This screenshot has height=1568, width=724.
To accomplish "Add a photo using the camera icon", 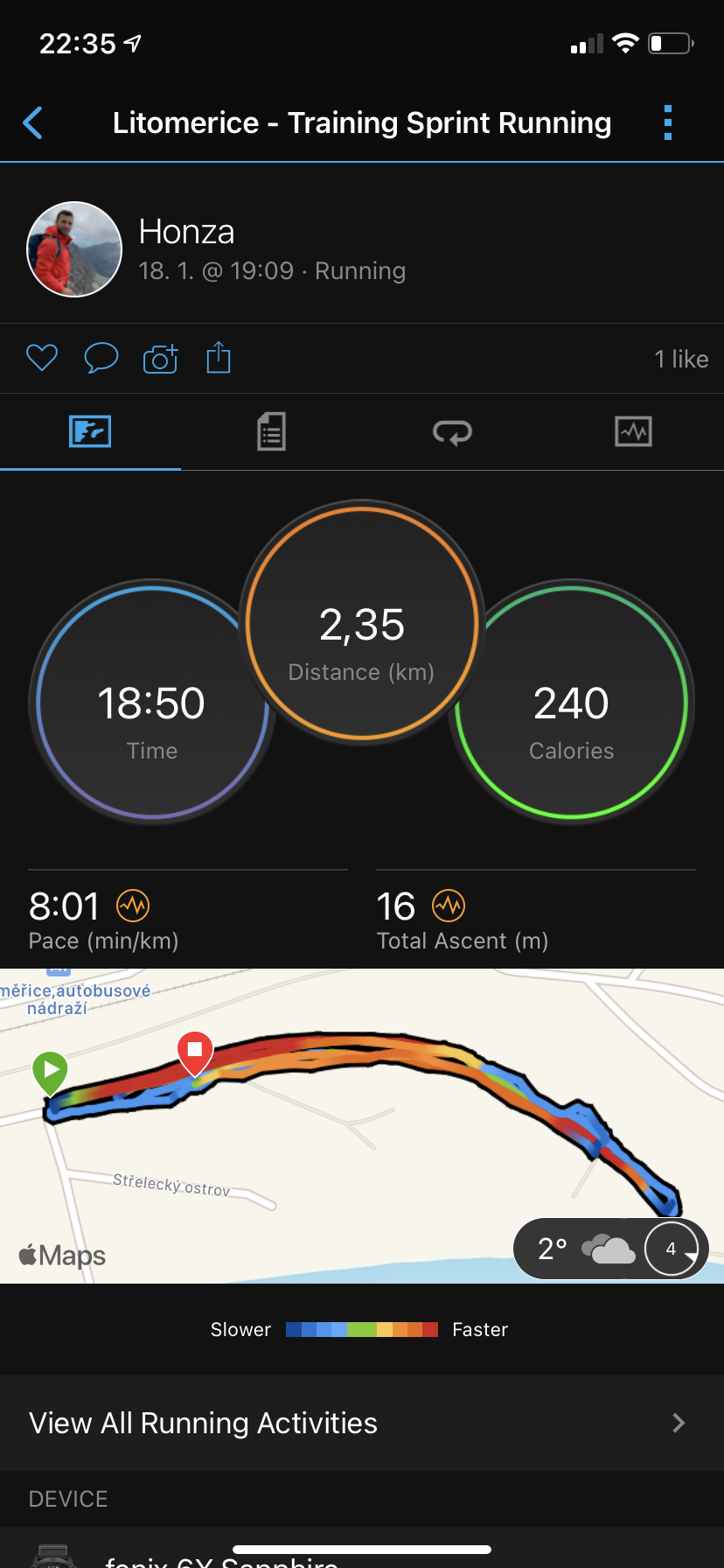I will click(161, 358).
